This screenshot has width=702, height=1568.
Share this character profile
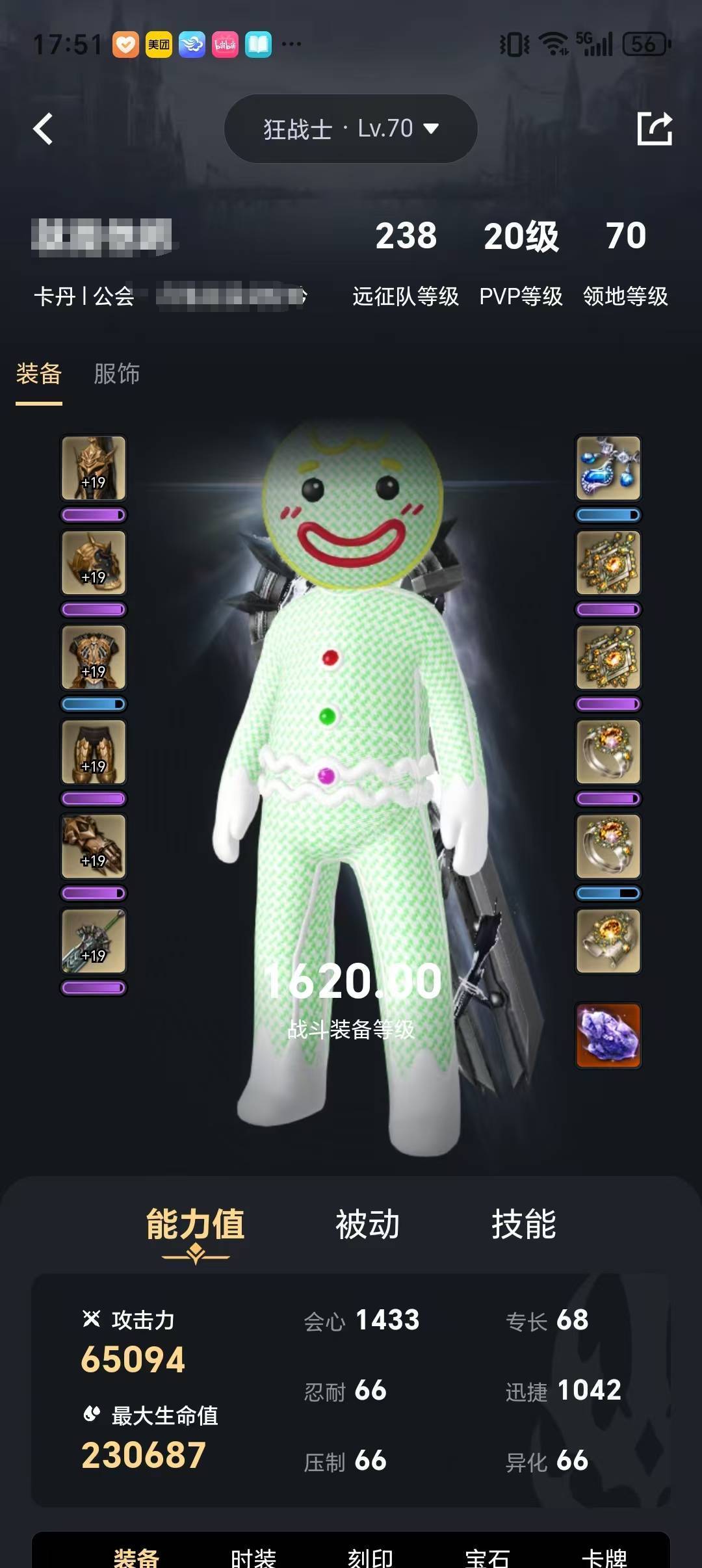[654, 129]
